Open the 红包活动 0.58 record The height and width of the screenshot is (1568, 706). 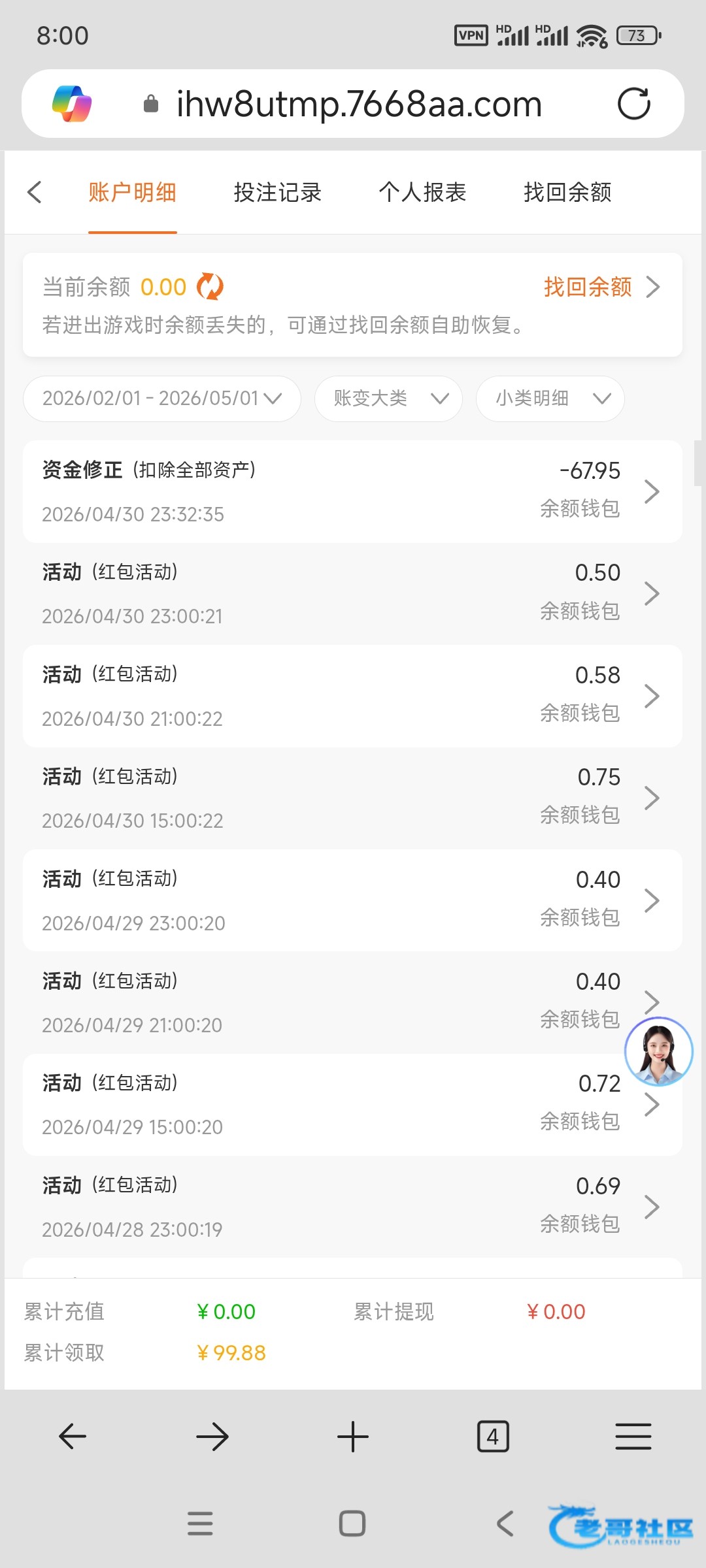point(353,696)
